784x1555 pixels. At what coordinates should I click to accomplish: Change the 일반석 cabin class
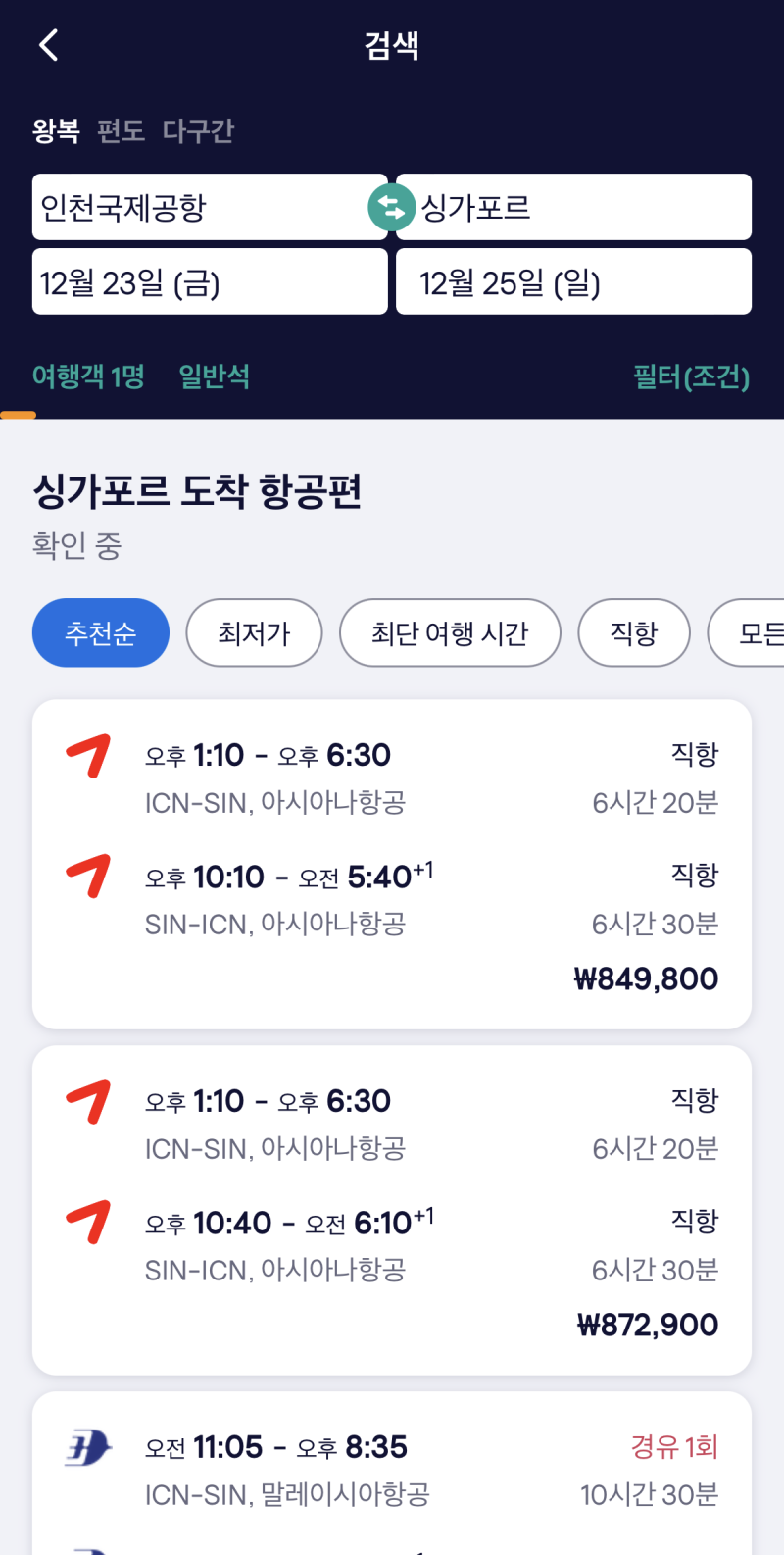pos(214,376)
